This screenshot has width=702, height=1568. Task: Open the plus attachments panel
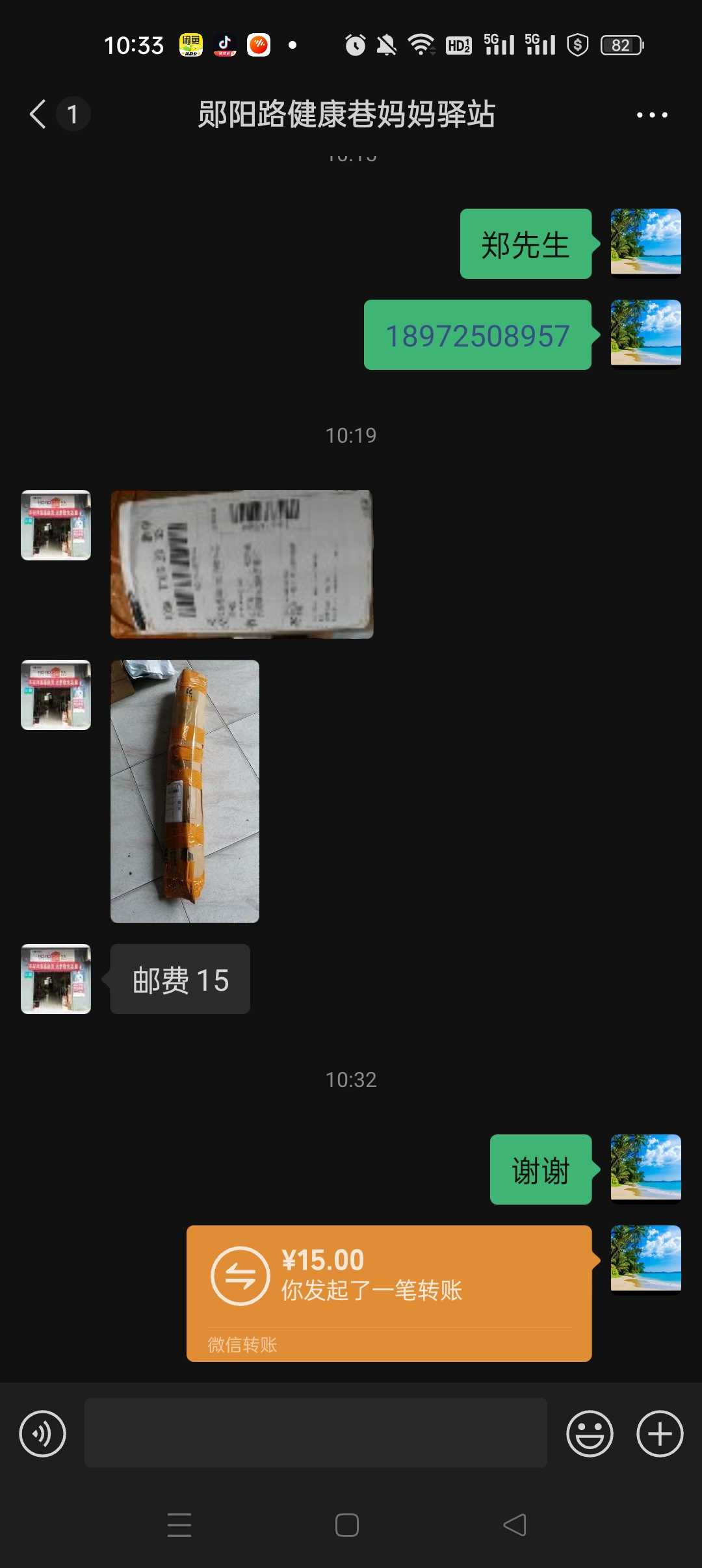pyautogui.click(x=660, y=1433)
